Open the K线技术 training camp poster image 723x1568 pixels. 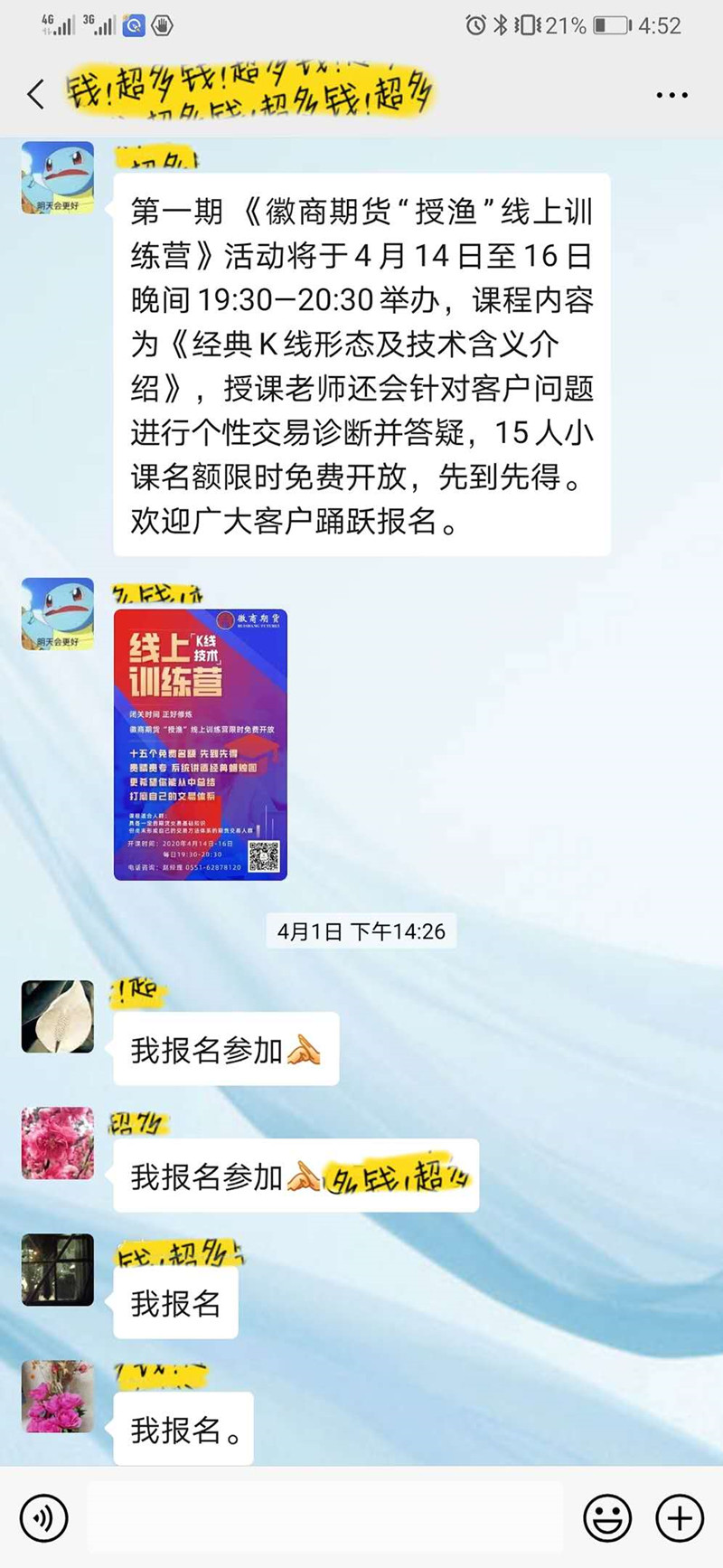click(x=200, y=744)
